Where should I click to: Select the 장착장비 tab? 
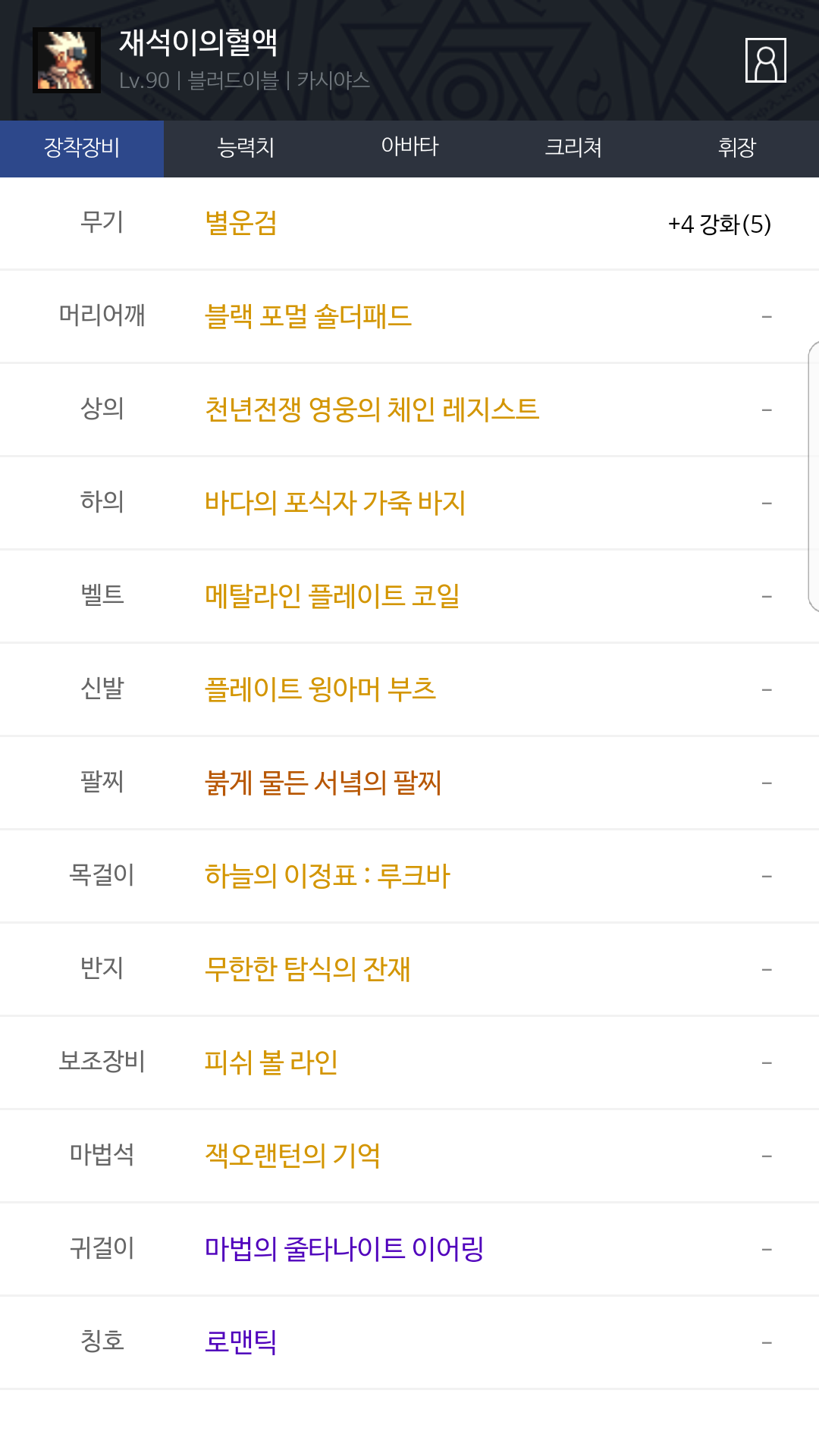pyautogui.click(x=82, y=149)
